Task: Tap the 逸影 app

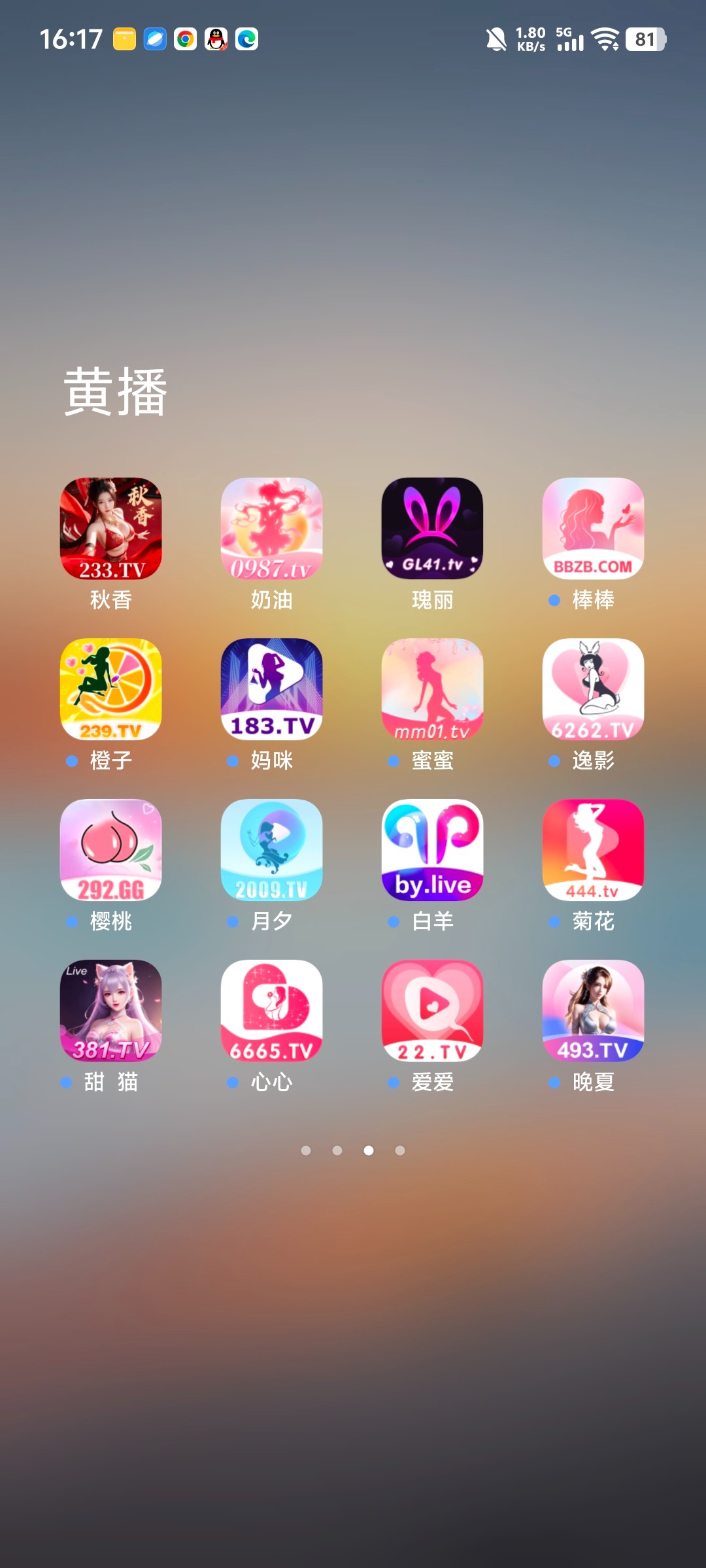Action: (x=593, y=689)
